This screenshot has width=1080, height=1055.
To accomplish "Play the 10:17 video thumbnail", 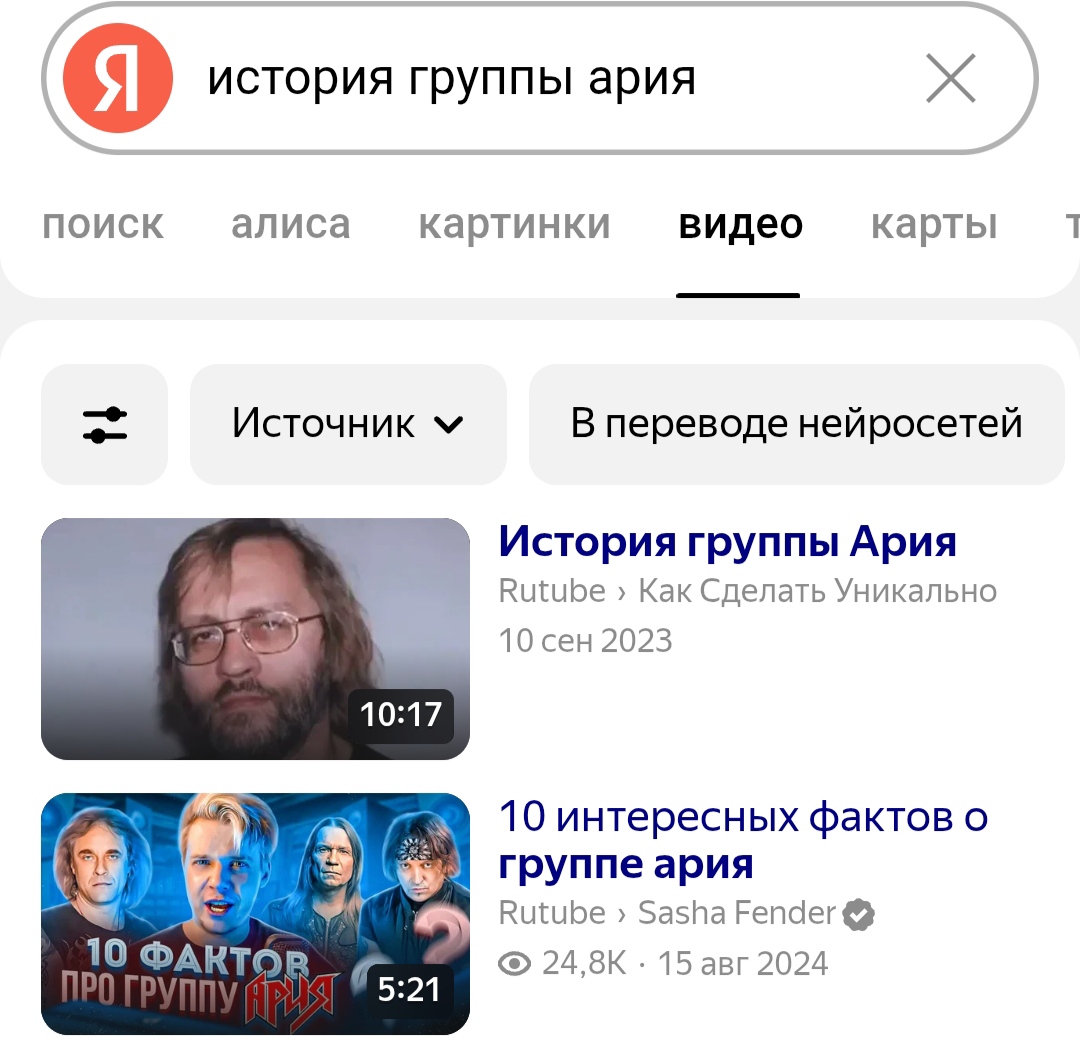I will pyautogui.click(x=255, y=638).
